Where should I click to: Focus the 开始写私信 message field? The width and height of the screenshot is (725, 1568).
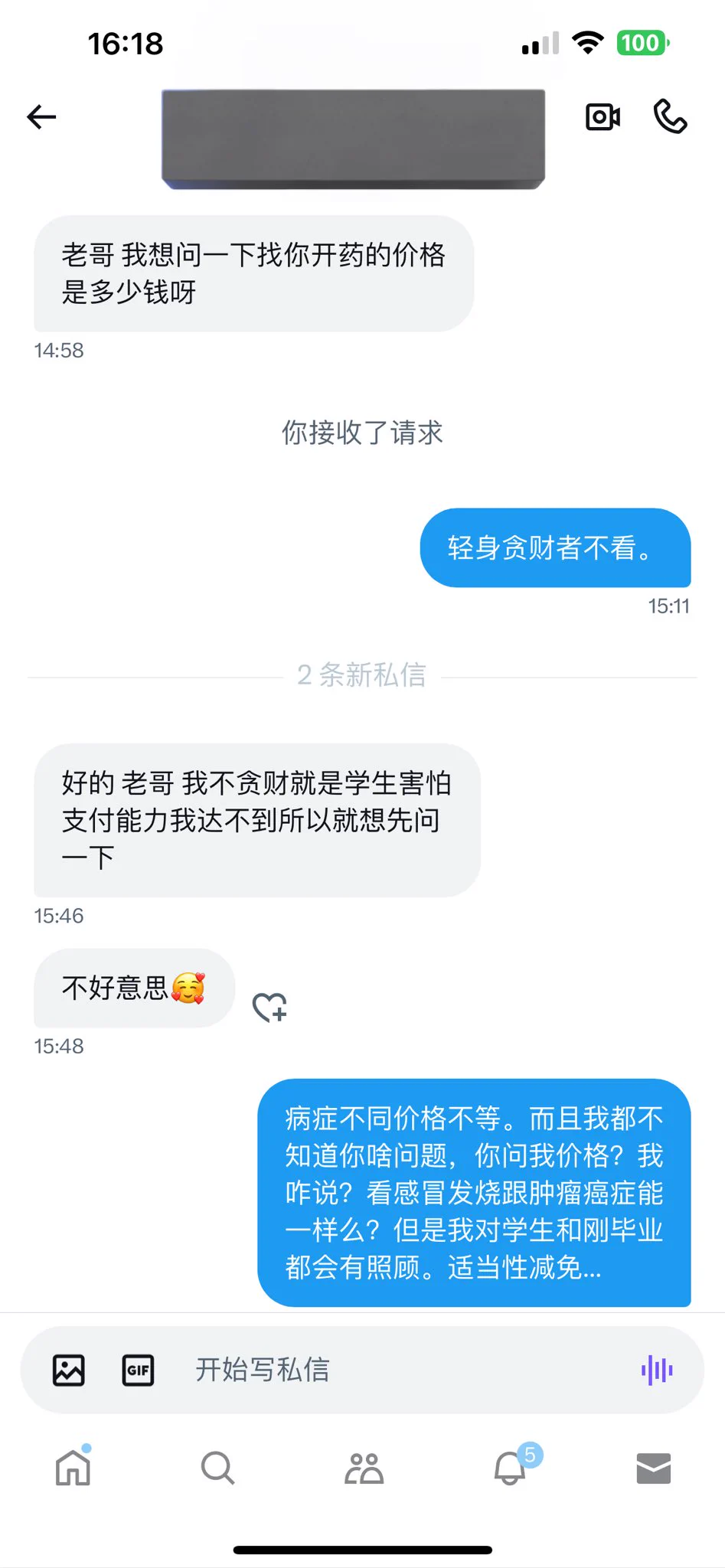(398, 1370)
